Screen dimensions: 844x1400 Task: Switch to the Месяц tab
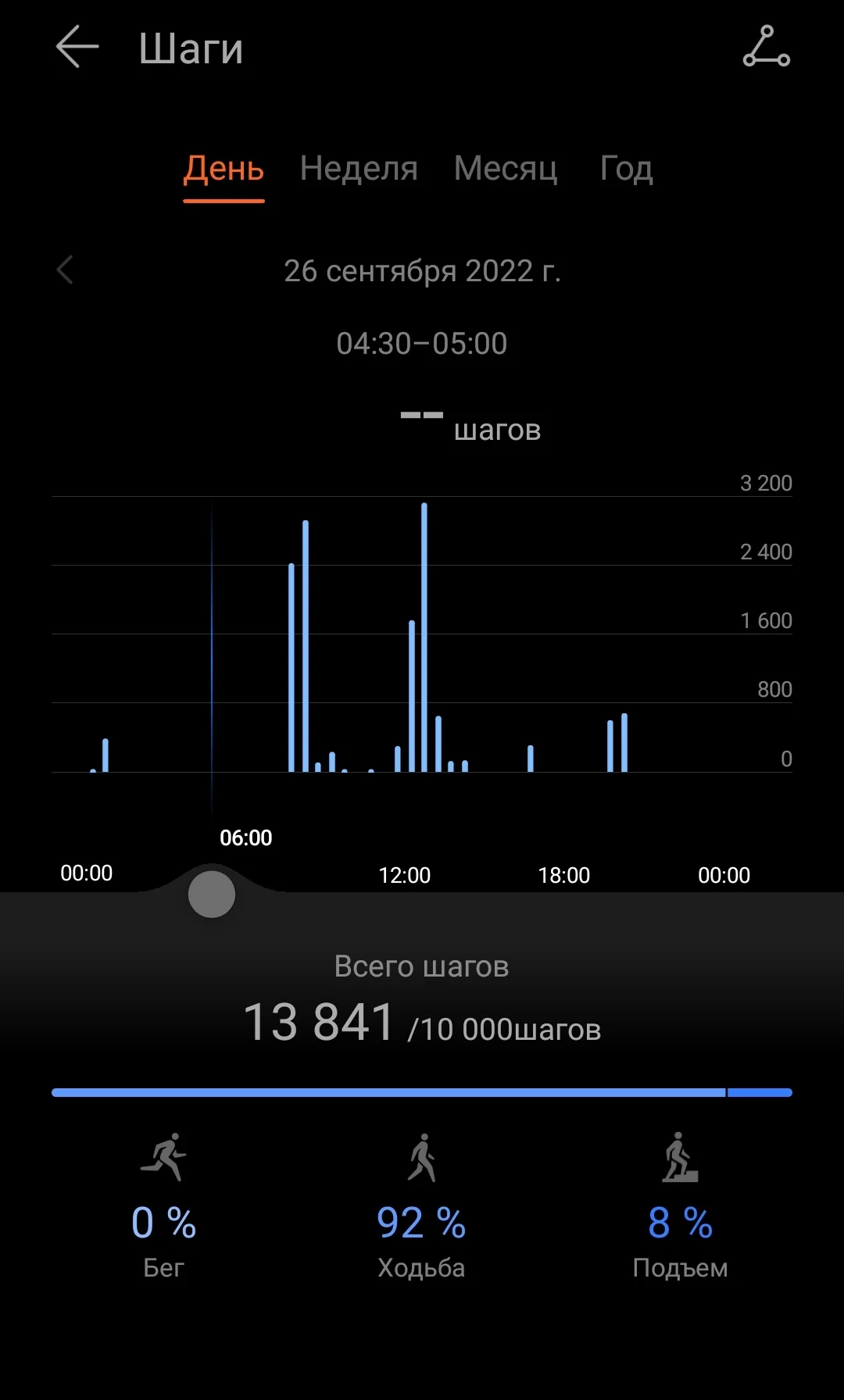506,169
